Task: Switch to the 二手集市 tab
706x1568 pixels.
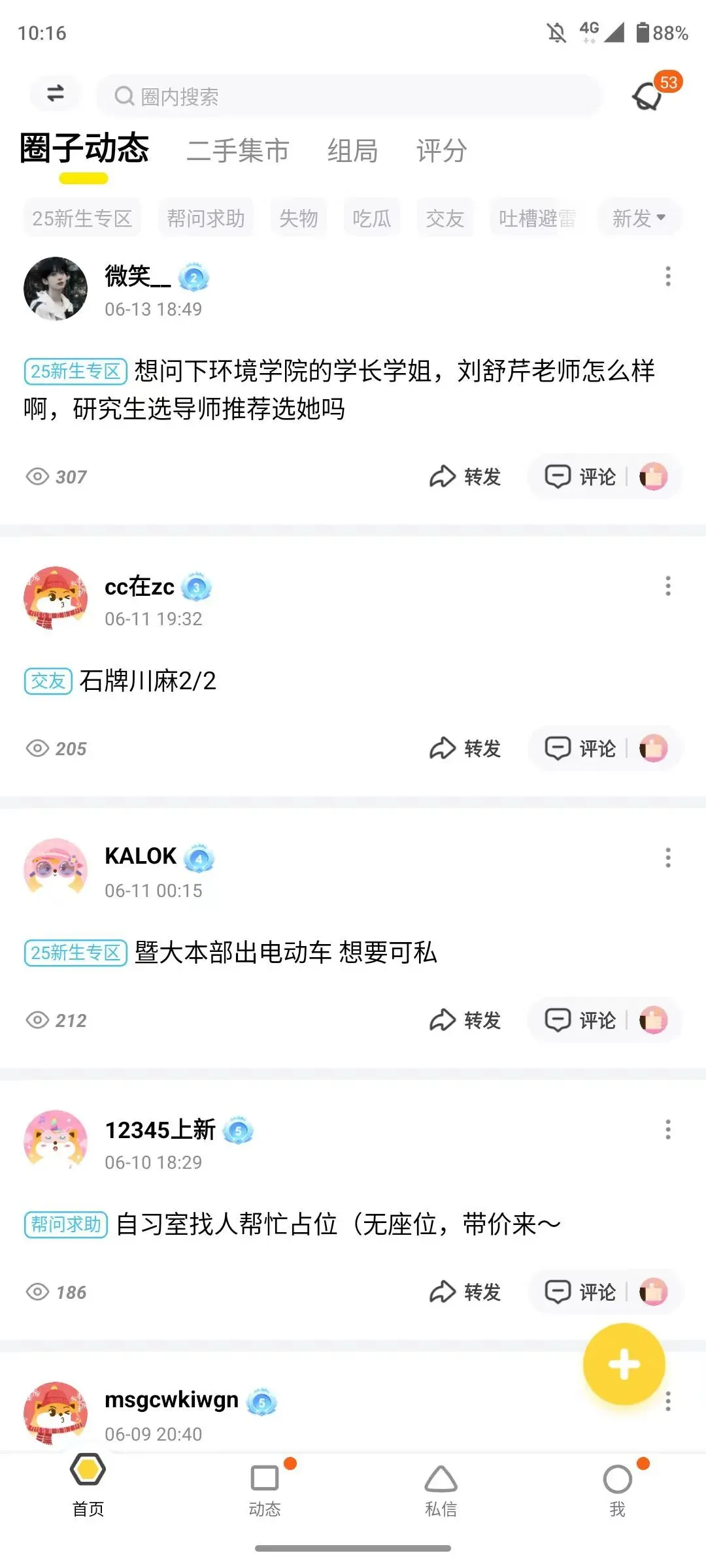Action: (x=237, y=151)
